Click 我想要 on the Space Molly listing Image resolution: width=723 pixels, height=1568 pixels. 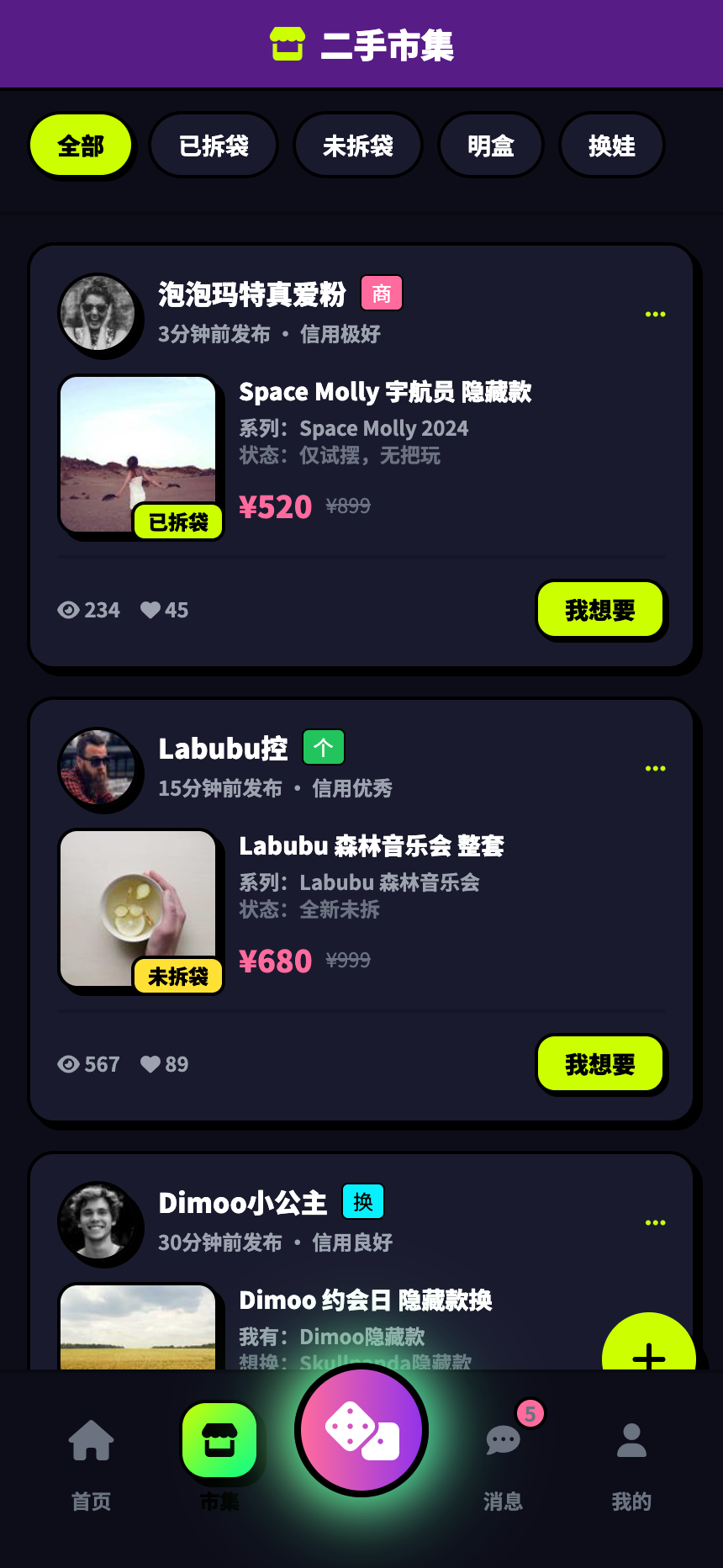600,610
